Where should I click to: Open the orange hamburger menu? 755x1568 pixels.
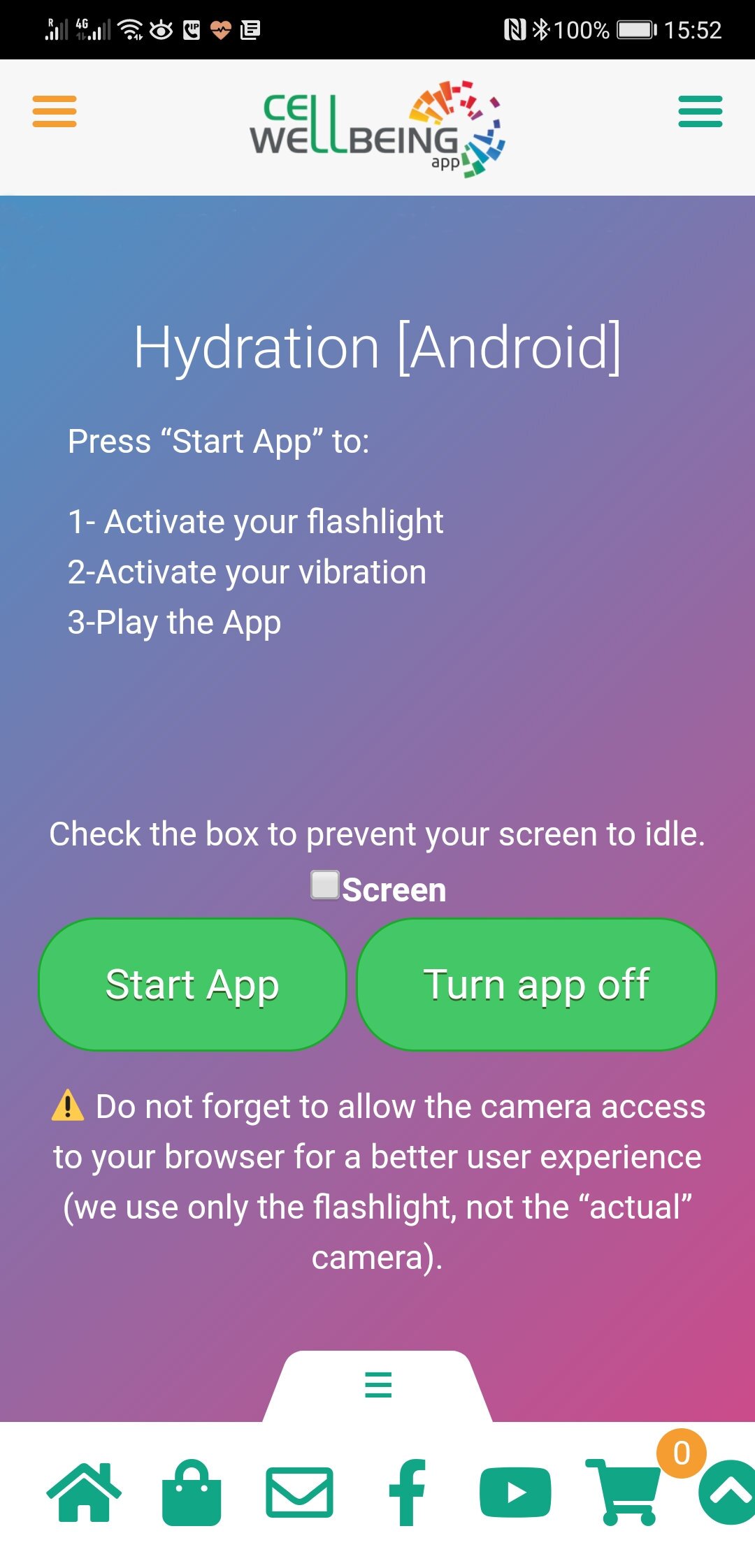(55, 111)
